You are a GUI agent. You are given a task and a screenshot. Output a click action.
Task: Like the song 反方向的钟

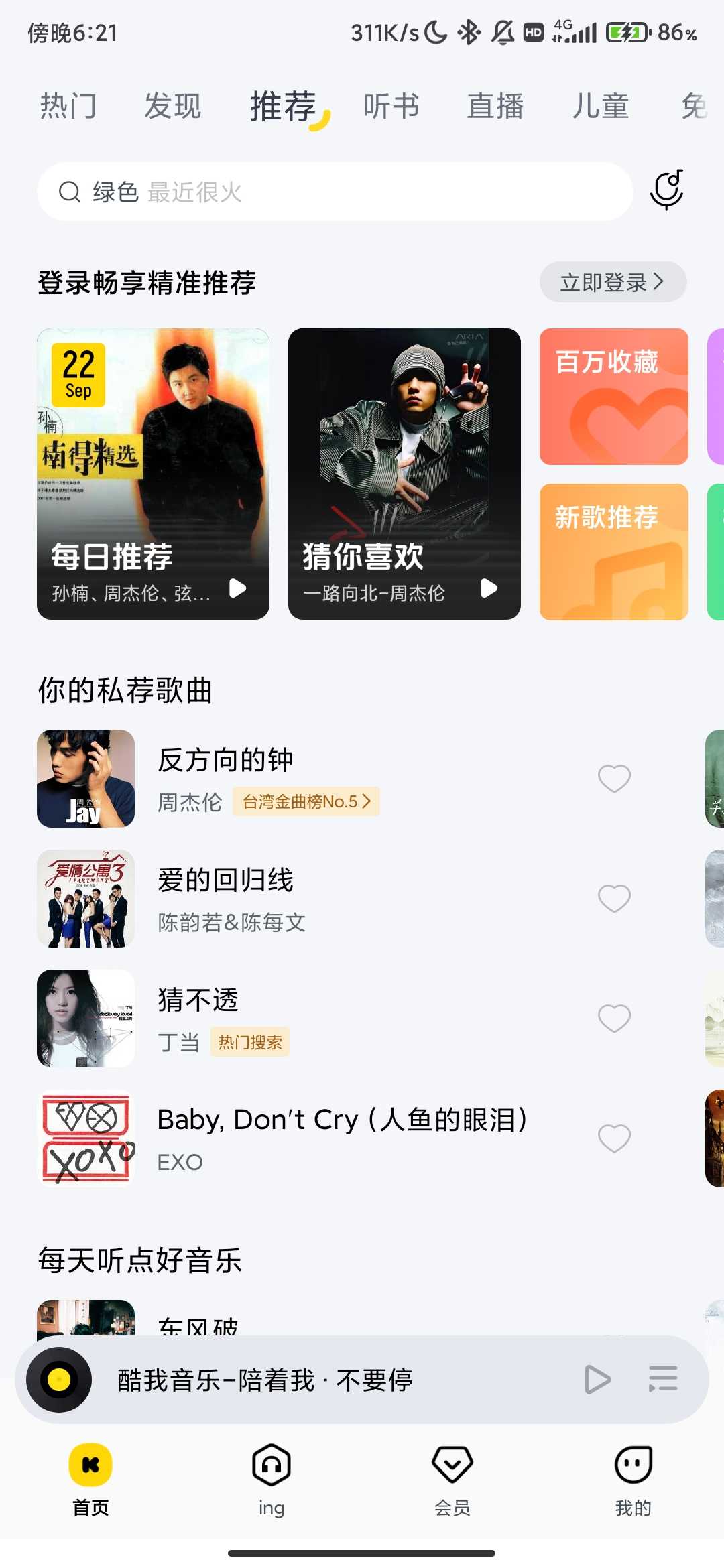pyautogui.click(x=614, y=779)
